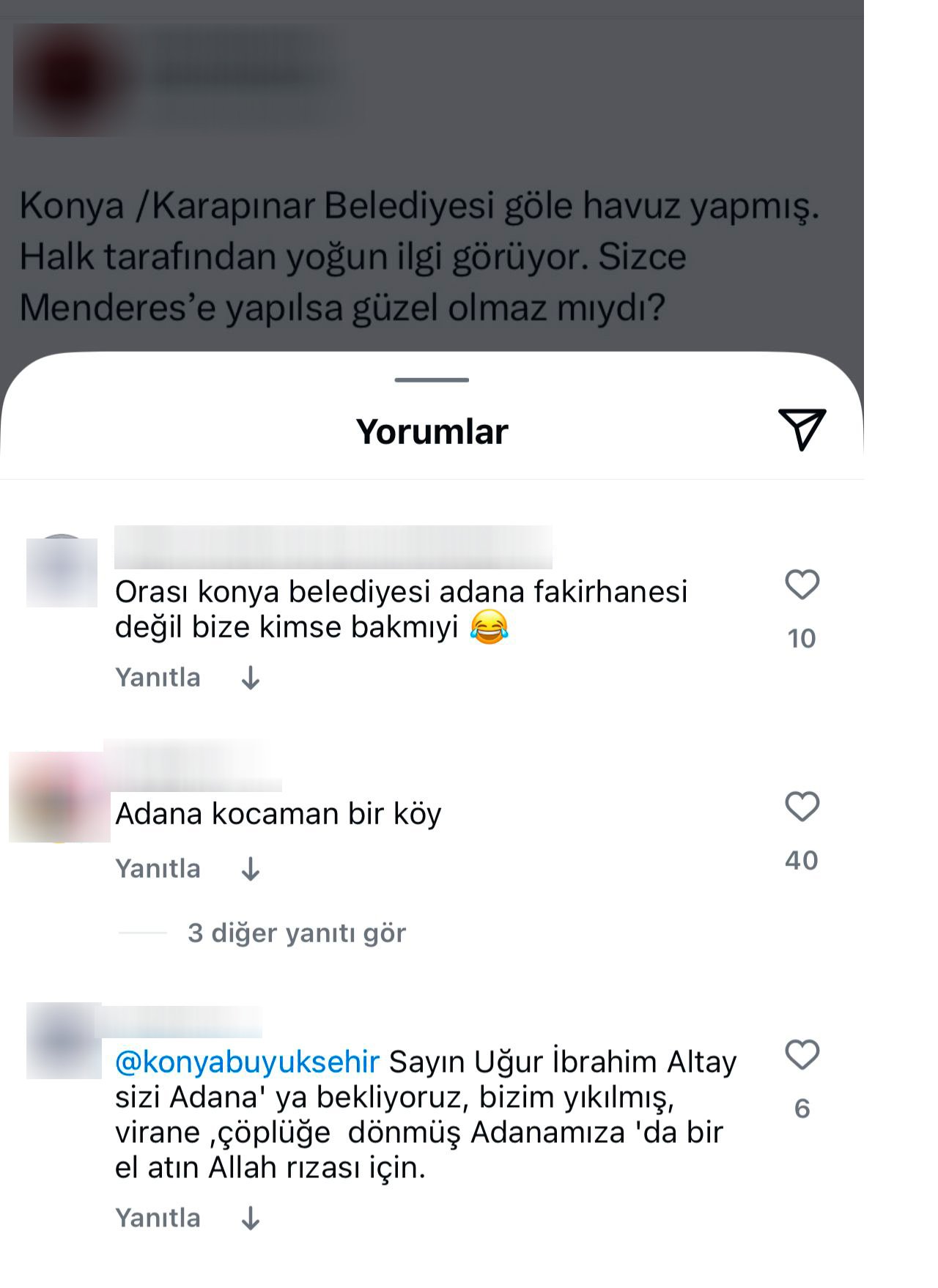
Task: Tap the down arrow under the @konyabuyuksehir comment
Action: pos(251,1219)
